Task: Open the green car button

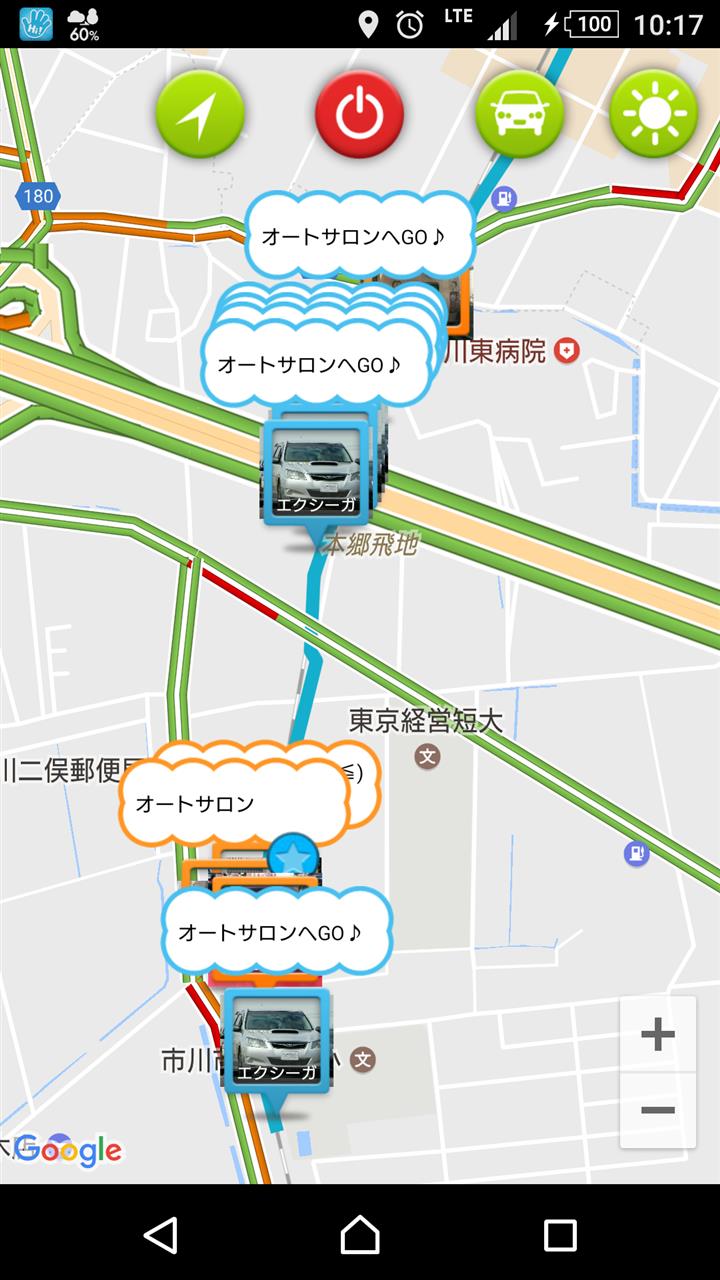Action: click(519, 114)
